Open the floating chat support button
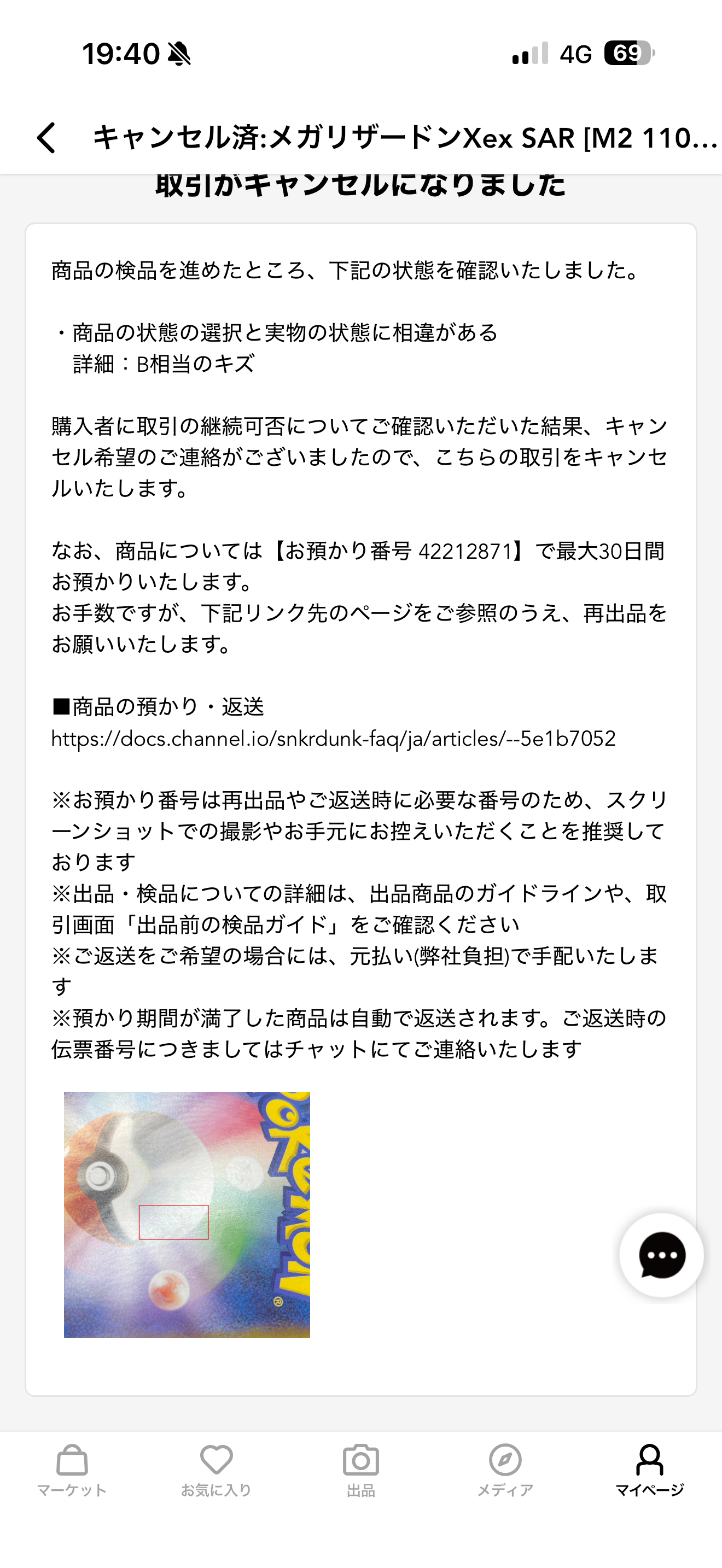Viewport: 722px width, 1568px height. coord(662,1255)
